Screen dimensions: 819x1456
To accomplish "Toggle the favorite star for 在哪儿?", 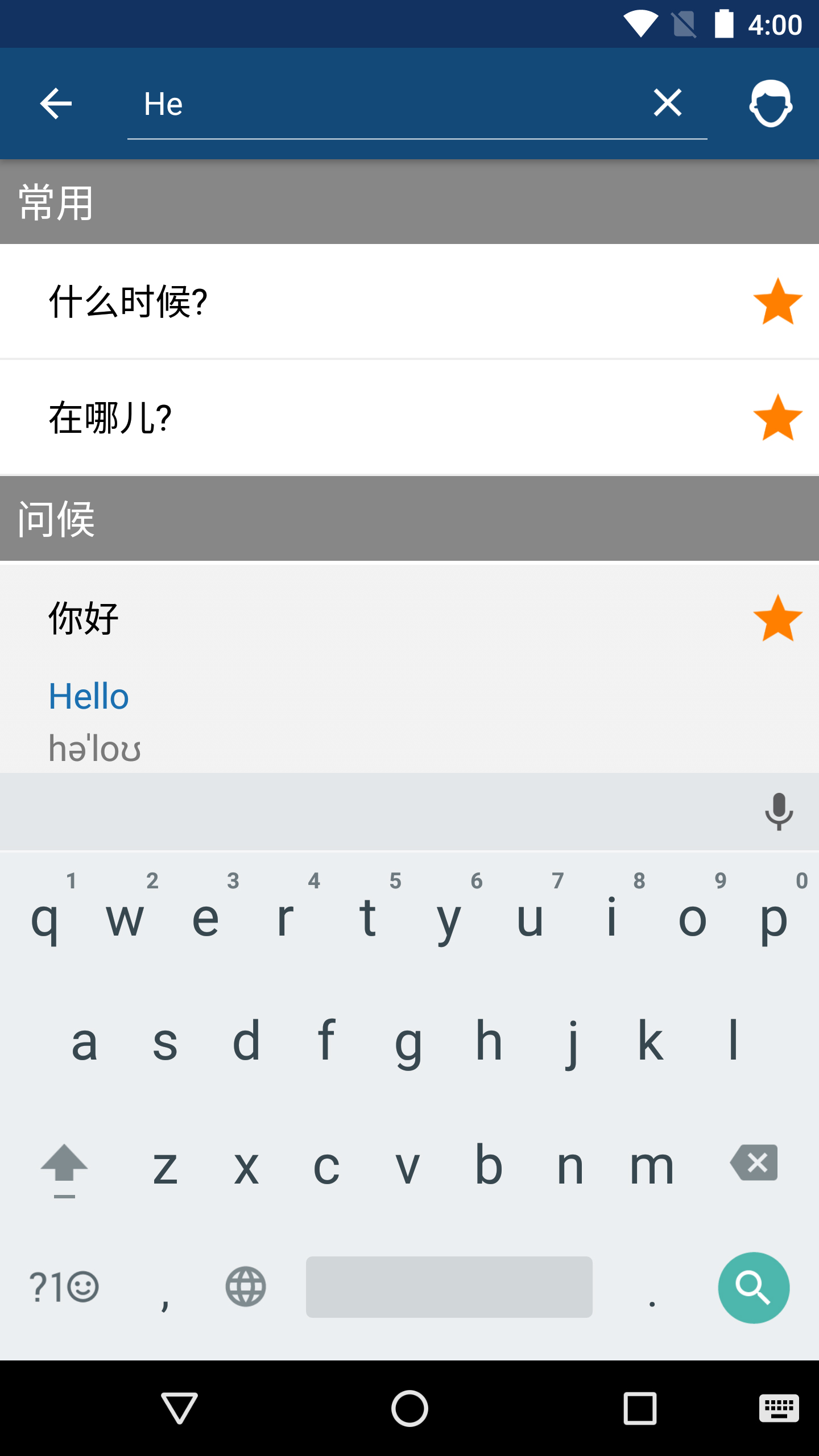I will 777,418.
